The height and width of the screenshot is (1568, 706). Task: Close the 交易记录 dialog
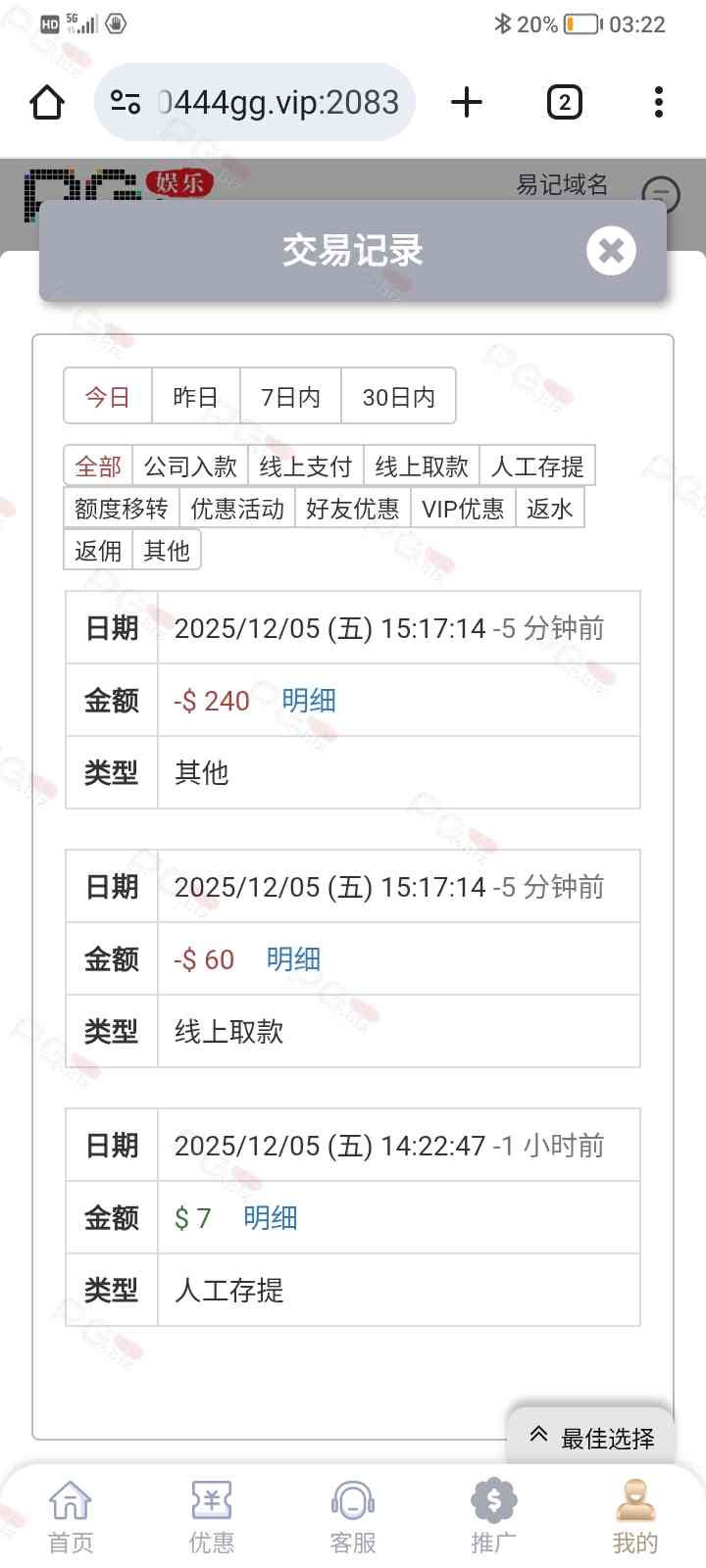click(611, 251)
